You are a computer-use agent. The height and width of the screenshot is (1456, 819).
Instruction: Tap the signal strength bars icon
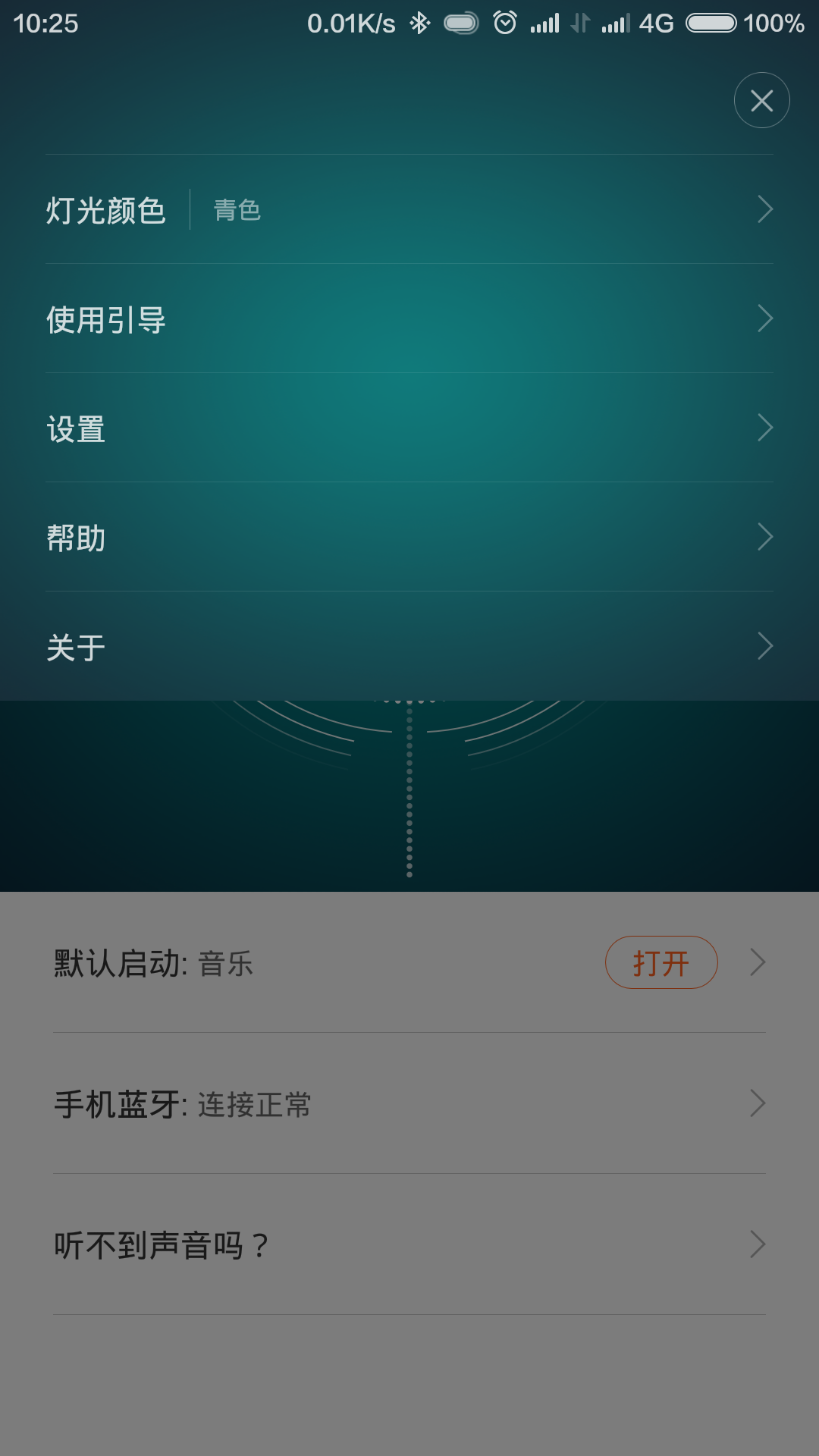click(x=543, y=23)
